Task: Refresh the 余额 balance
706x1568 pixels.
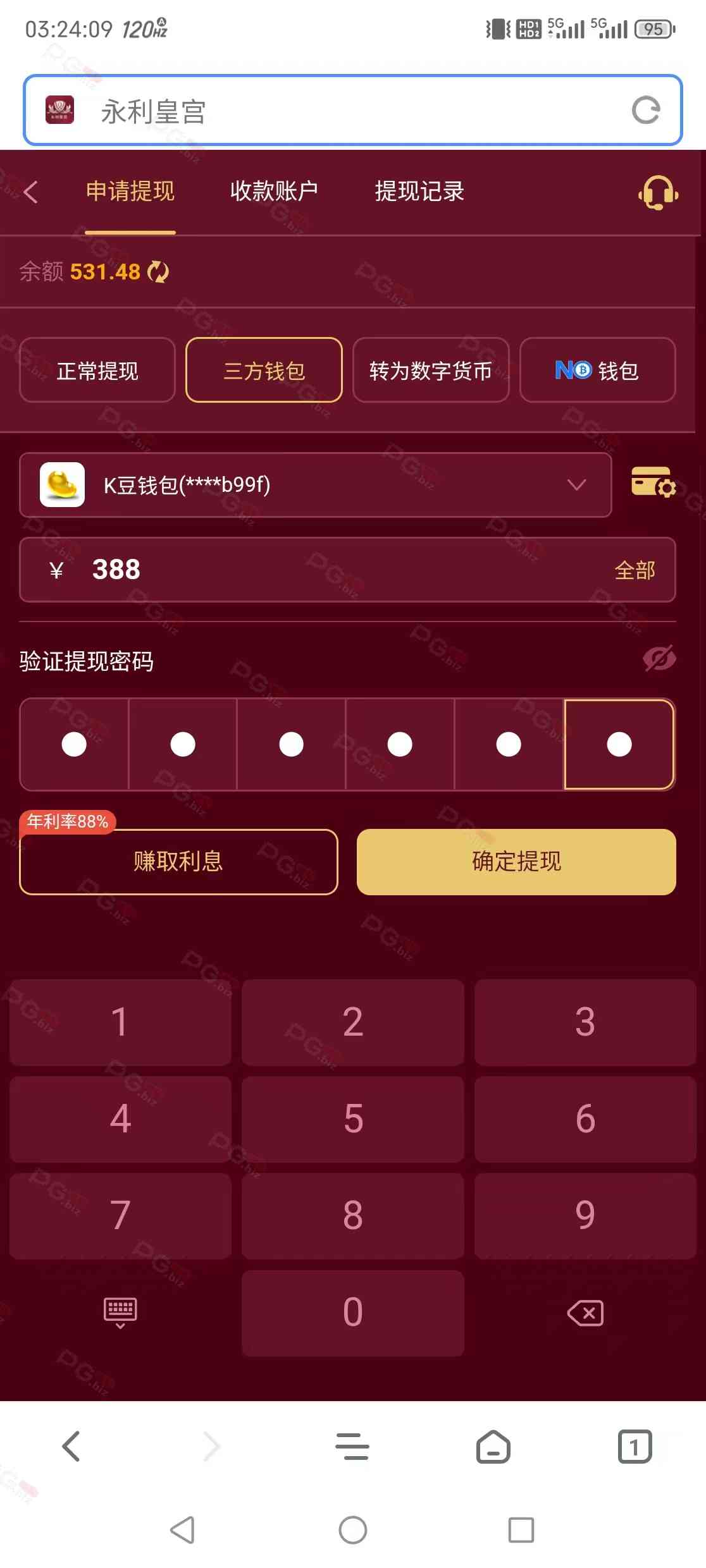Action: 158,272
